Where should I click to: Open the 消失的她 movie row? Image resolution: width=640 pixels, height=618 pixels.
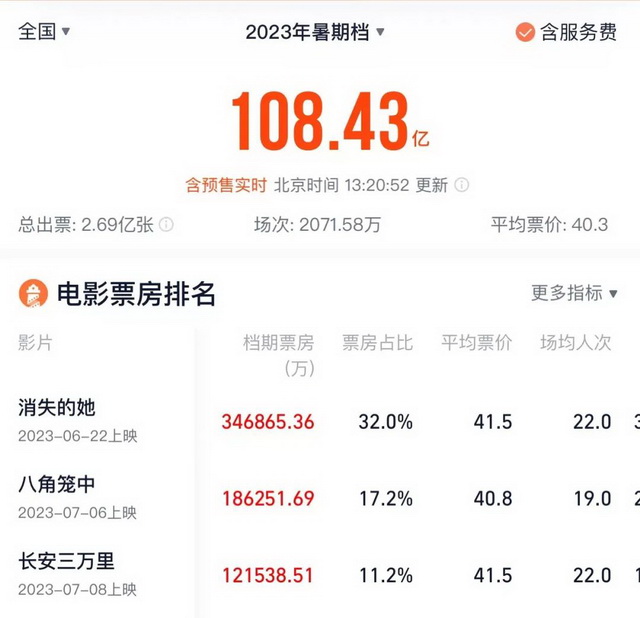pos(57,408)
